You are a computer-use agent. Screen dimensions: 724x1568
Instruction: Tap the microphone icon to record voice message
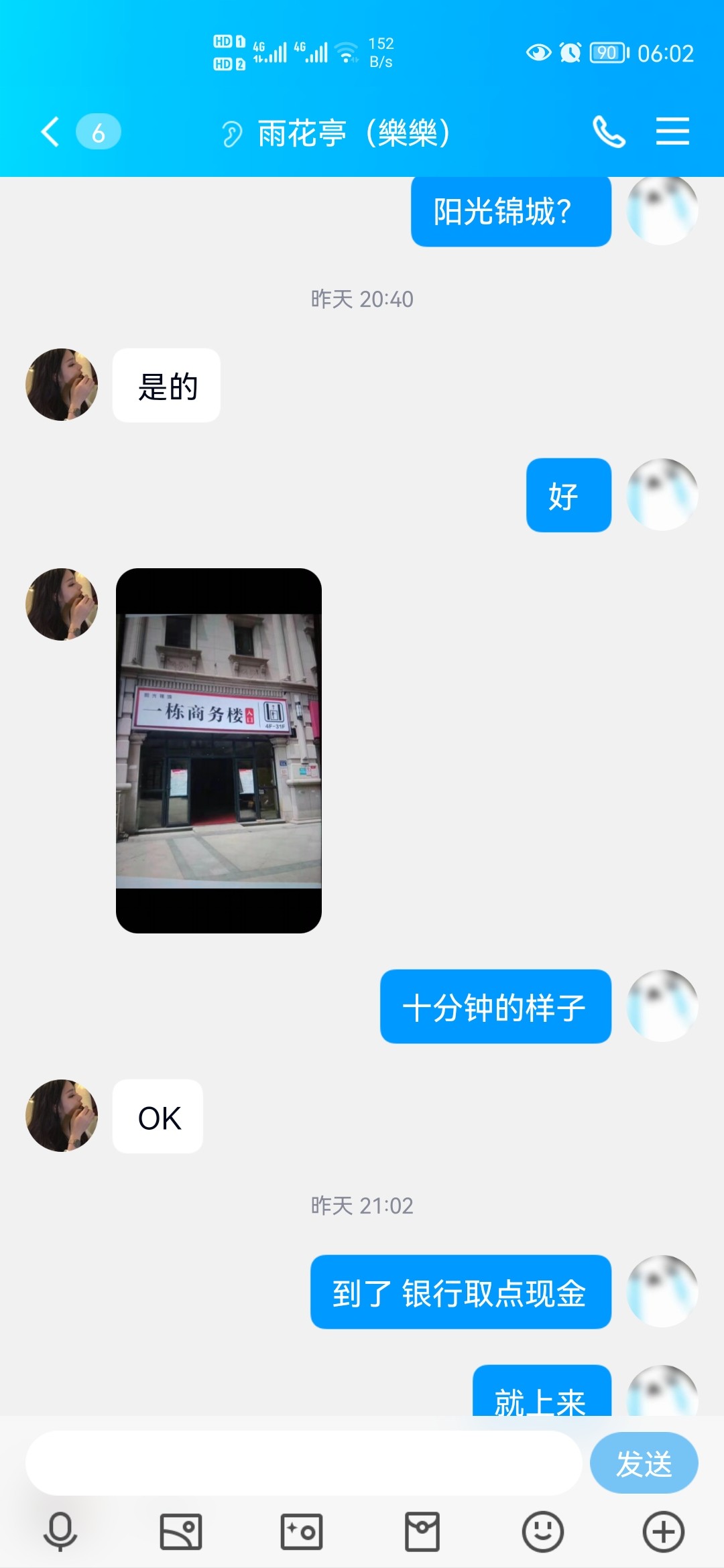60,1531
